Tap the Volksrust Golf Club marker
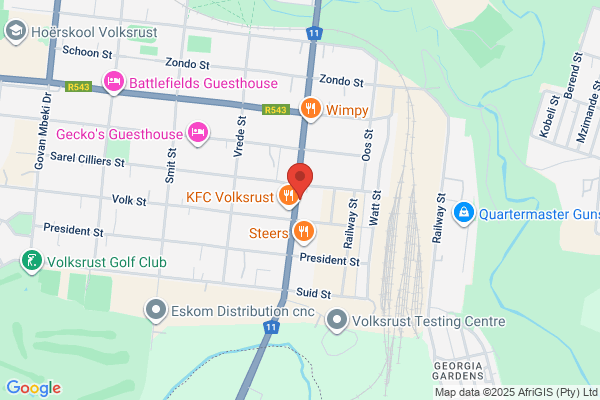The image size is (600, 400). 32,262
